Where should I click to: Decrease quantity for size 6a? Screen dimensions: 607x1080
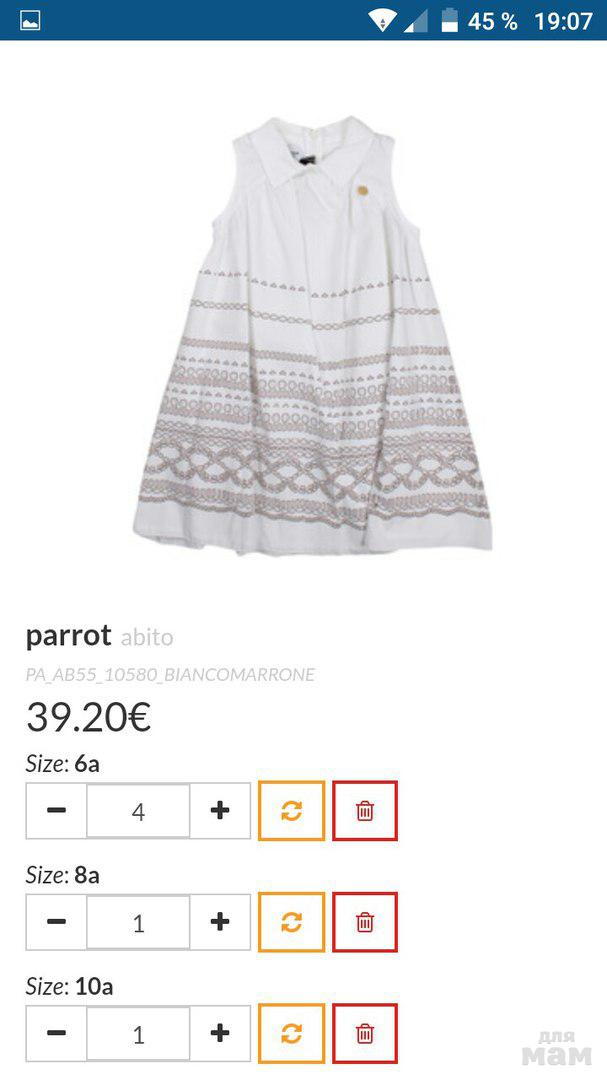point(57,811)
